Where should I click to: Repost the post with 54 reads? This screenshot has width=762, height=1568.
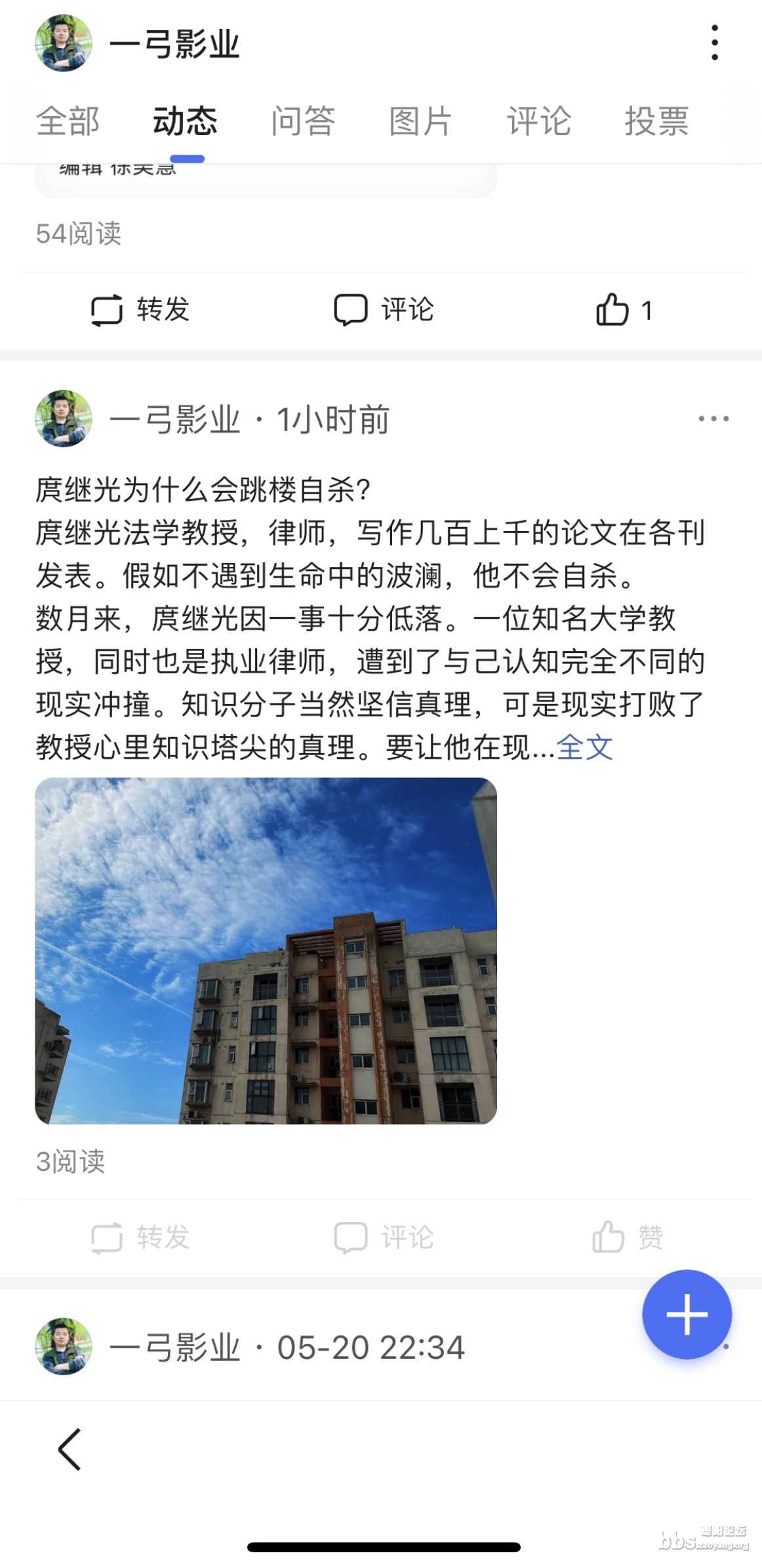pos(140,309)
